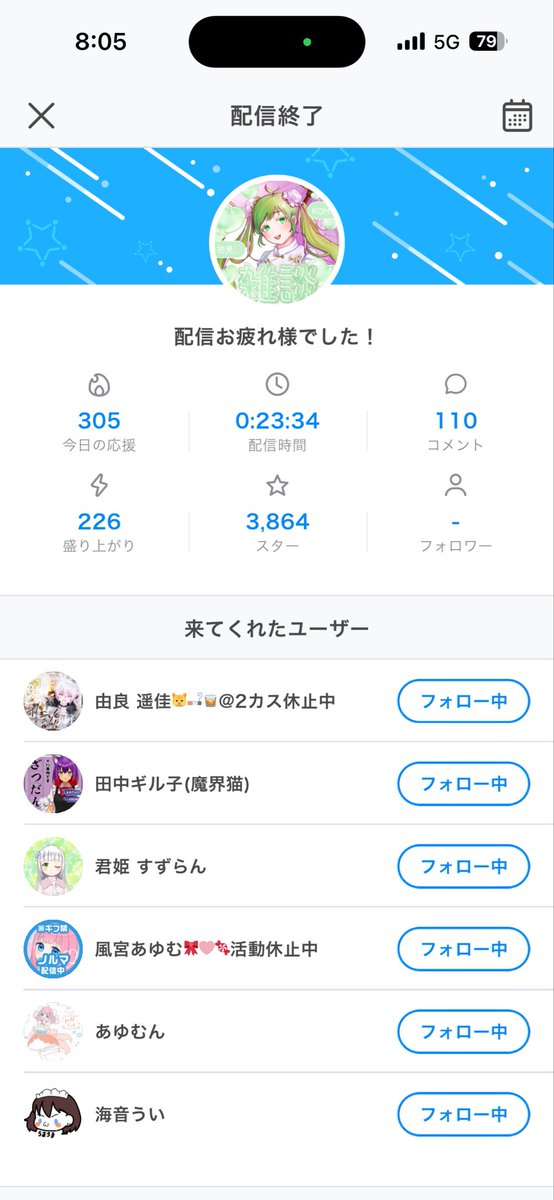554x1200 pixels.
Task: Open 海音うい's profile row
Action: click(x=277, y=1114)
